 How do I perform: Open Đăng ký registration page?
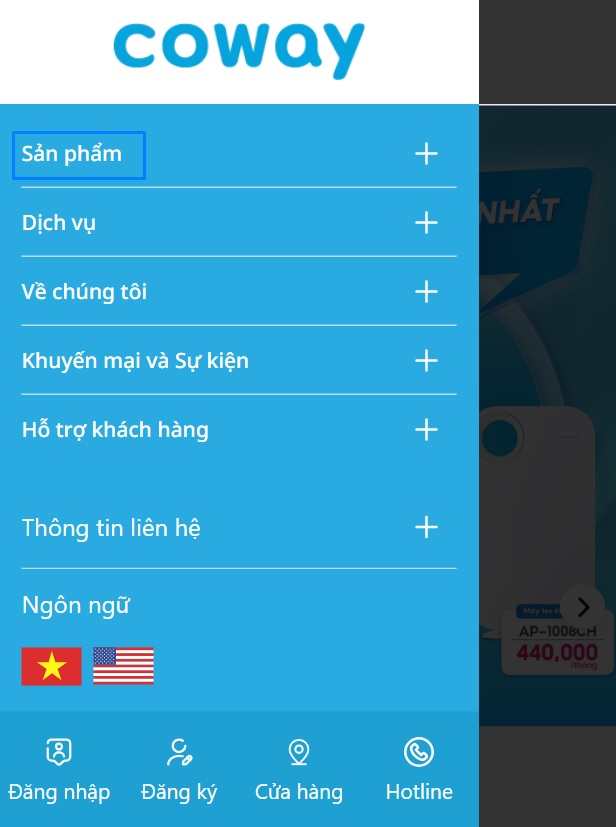click(179, 769)
